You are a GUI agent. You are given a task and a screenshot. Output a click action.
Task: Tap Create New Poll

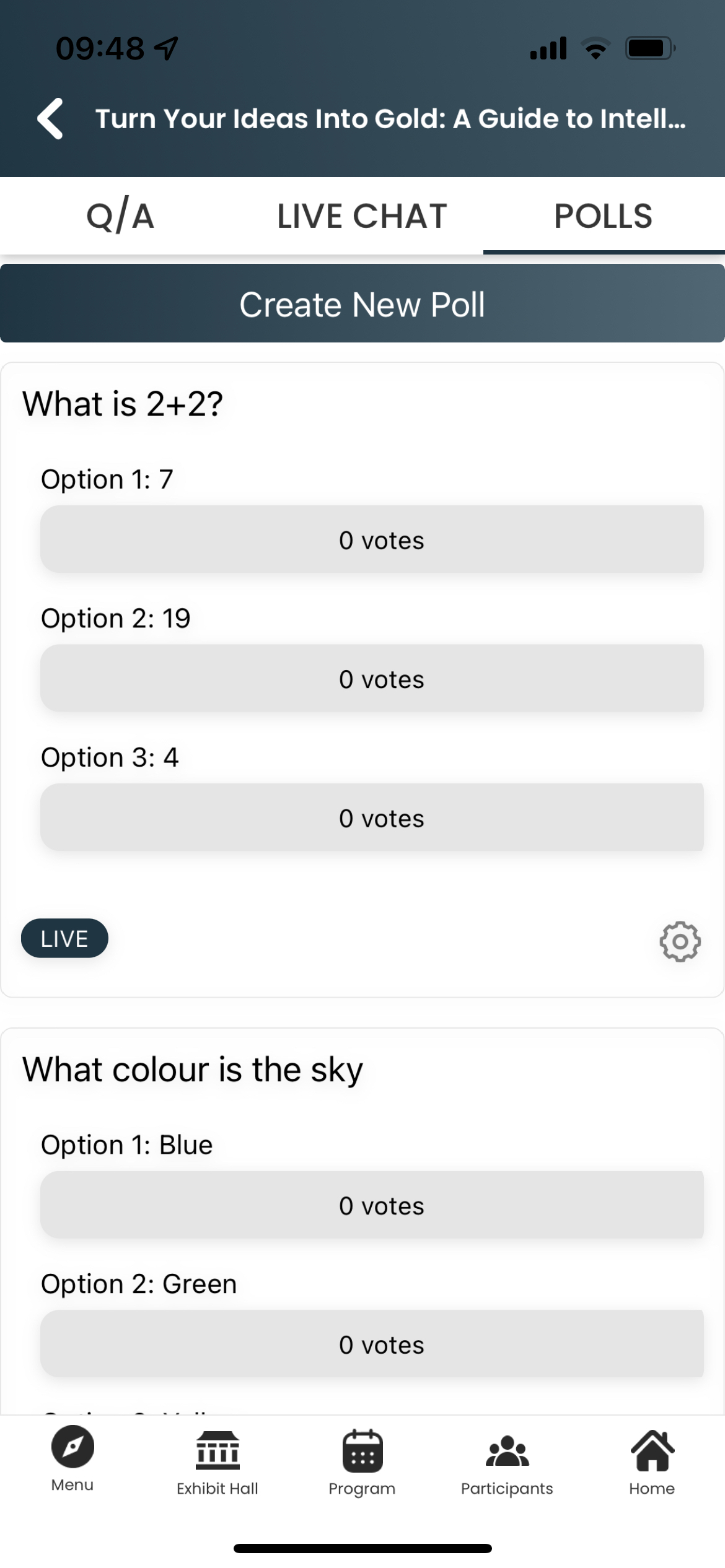[x=362, y=303]
